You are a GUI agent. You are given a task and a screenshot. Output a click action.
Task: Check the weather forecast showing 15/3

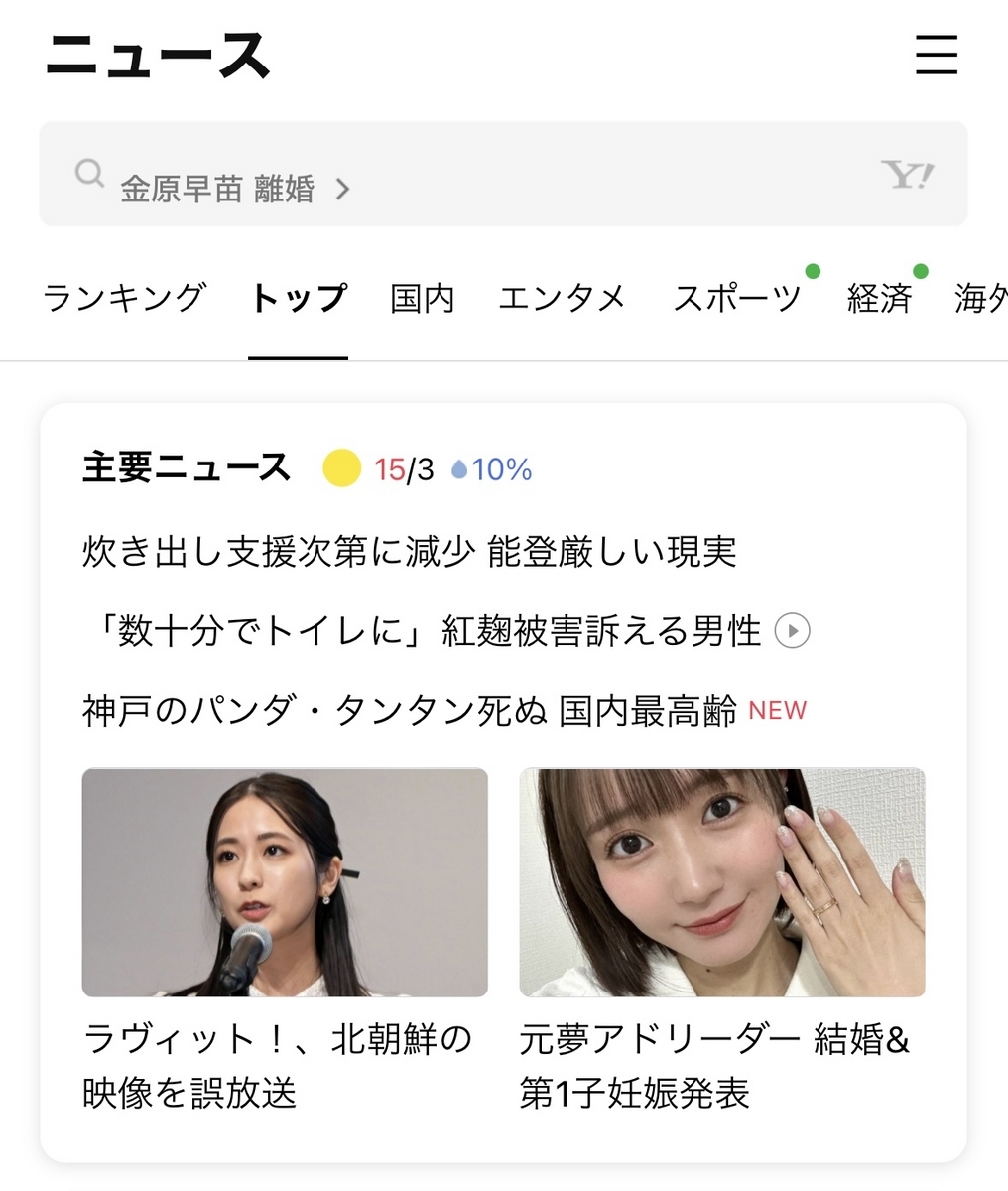[429, 469]
